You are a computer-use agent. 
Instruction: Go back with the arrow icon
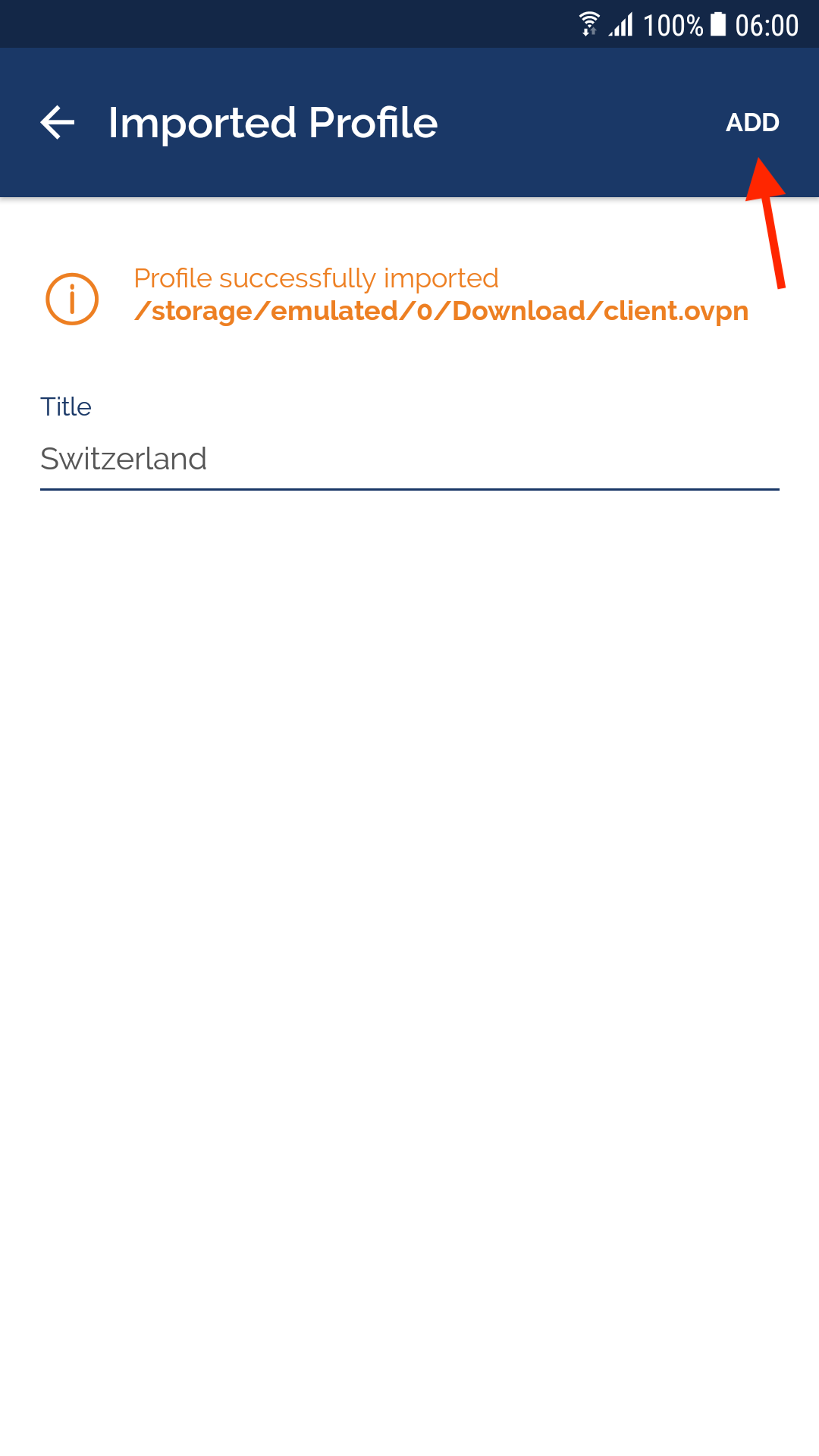(58, 123)
